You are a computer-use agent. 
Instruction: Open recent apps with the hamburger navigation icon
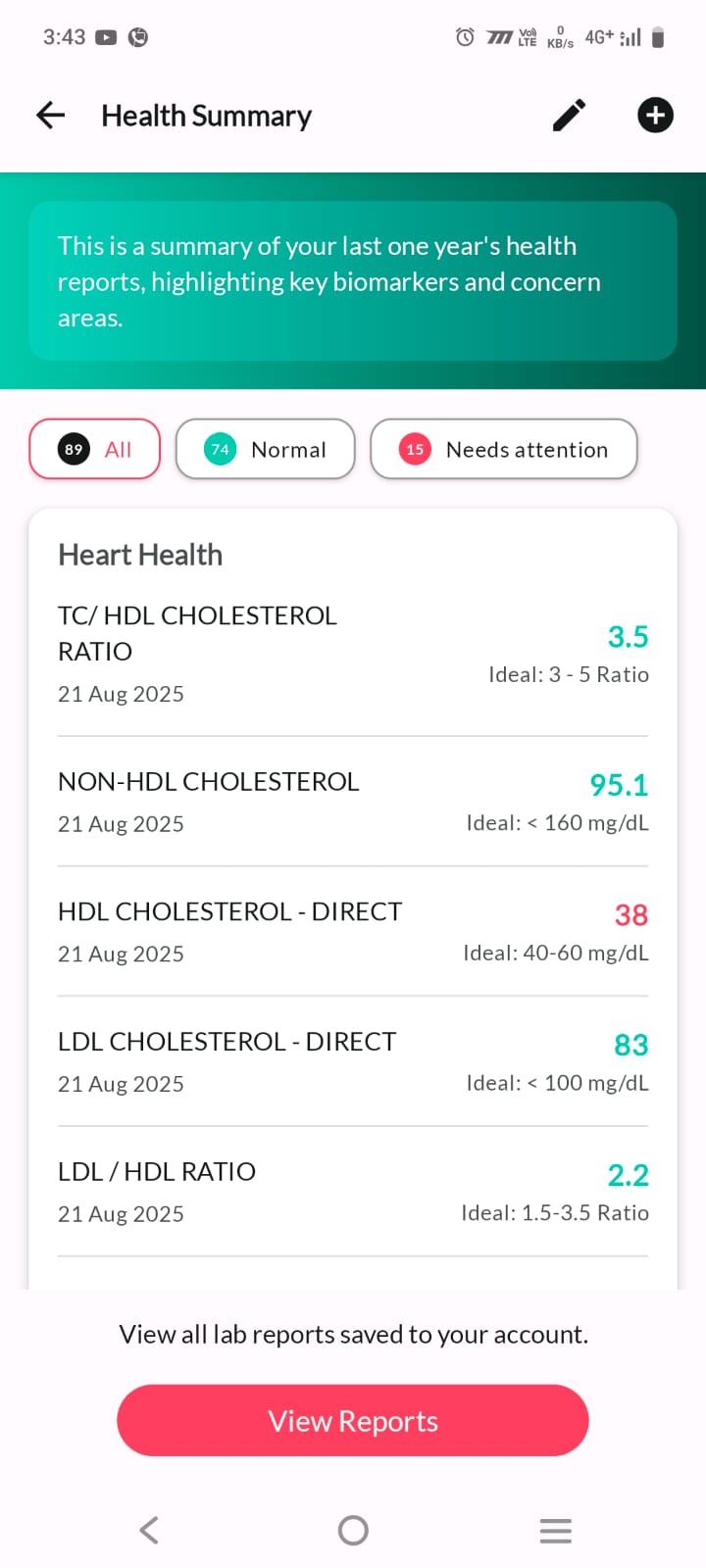[555, 1530]
